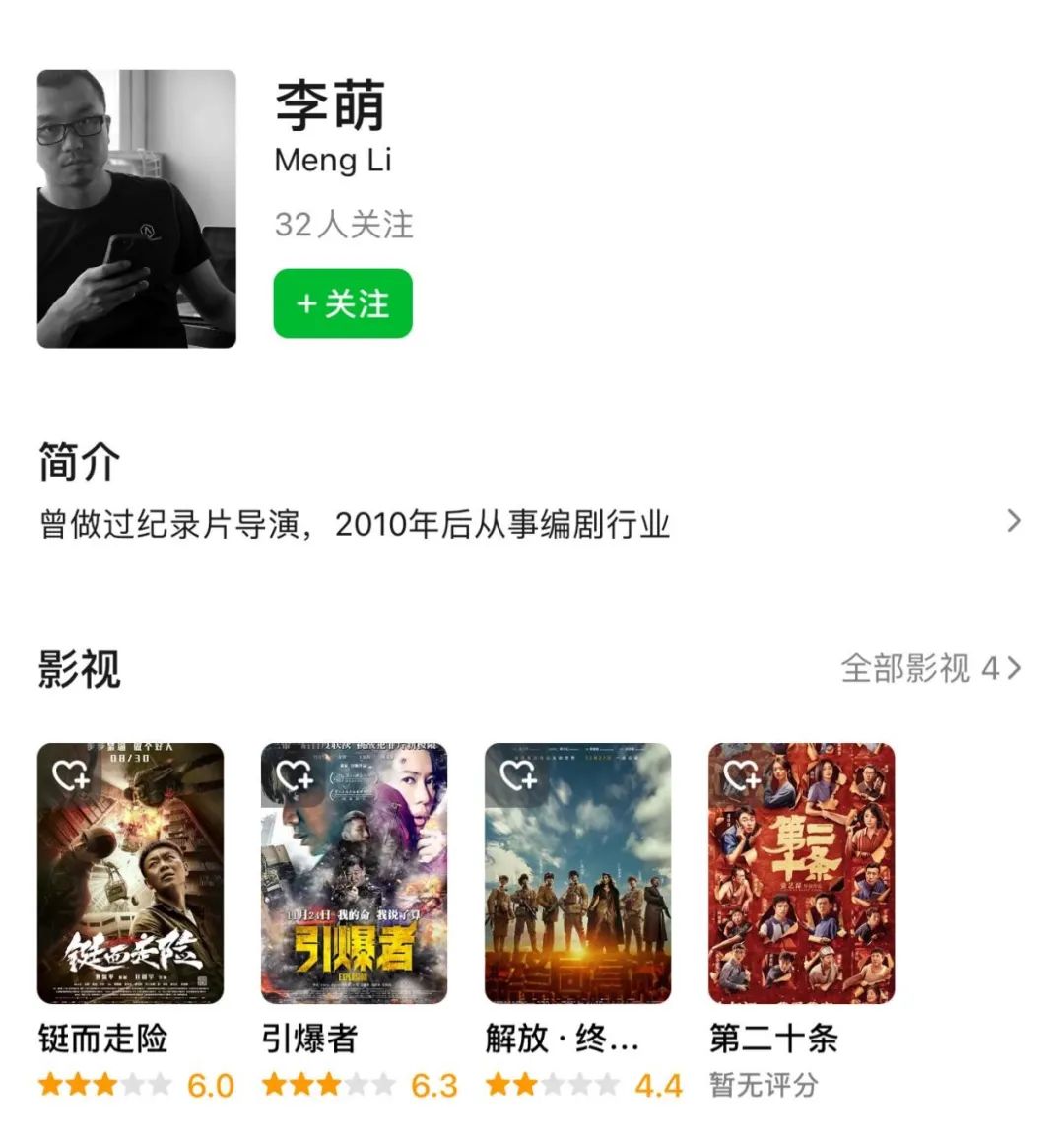Open the 铤而走险 movie poster

(x=130, y=887)
